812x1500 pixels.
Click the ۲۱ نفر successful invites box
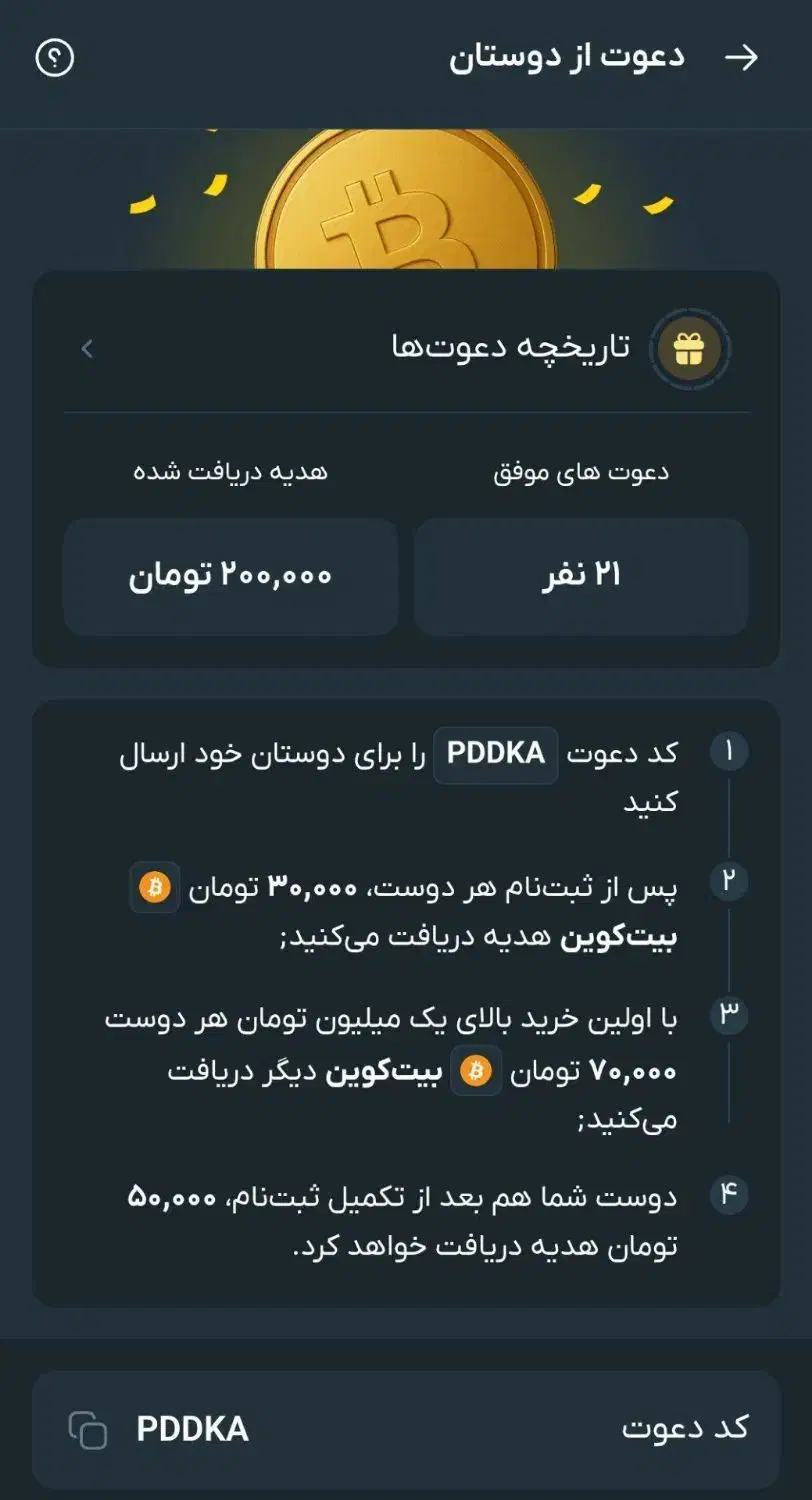pos(583,576)
